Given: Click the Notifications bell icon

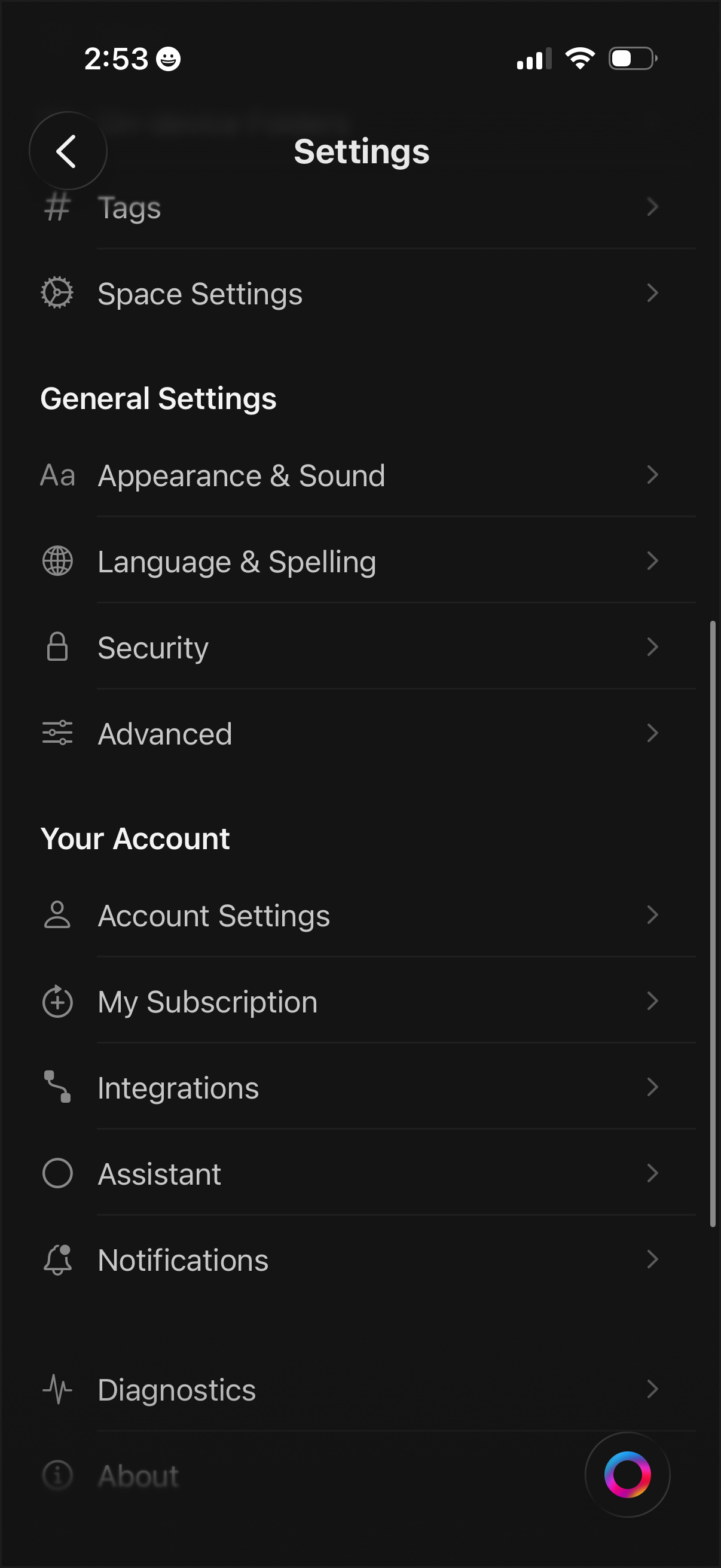Looking at the screenshot, I should coord(57,1259).
